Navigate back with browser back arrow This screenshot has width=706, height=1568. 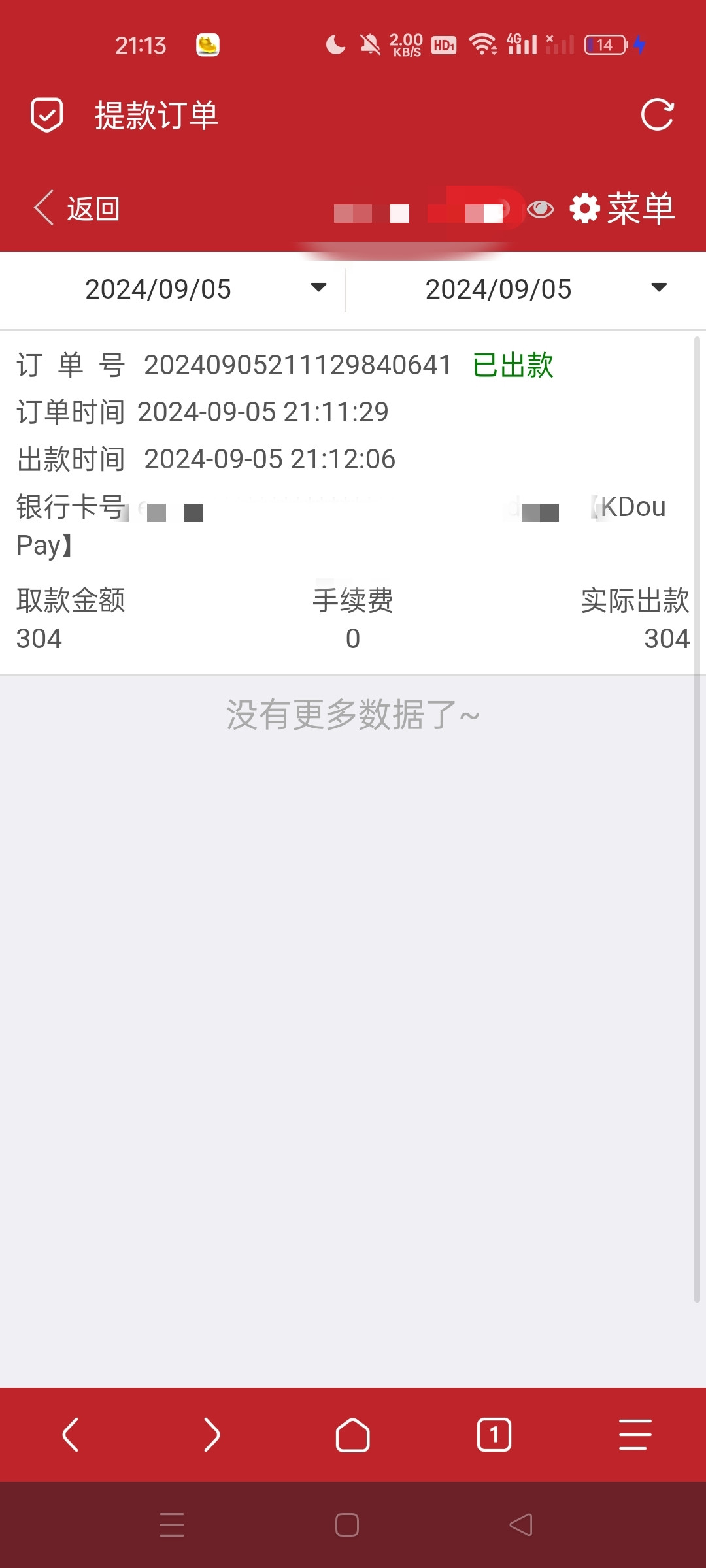coord(71,1435)
